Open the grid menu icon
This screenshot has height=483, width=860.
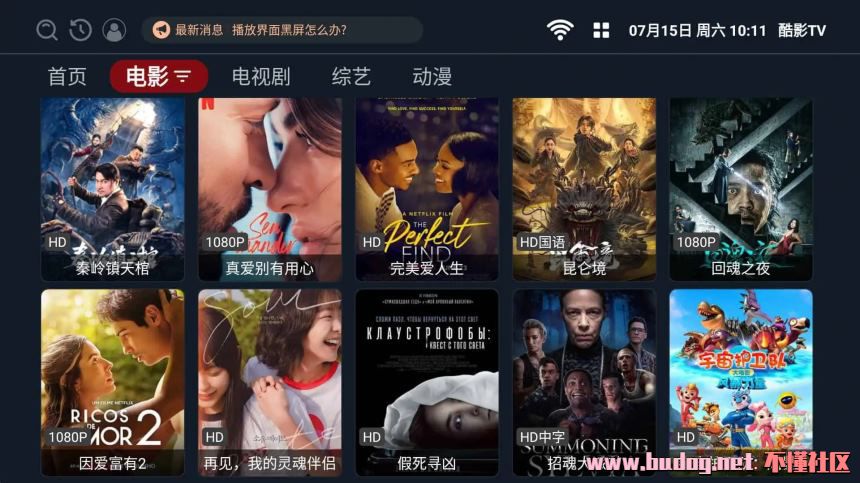601,30
